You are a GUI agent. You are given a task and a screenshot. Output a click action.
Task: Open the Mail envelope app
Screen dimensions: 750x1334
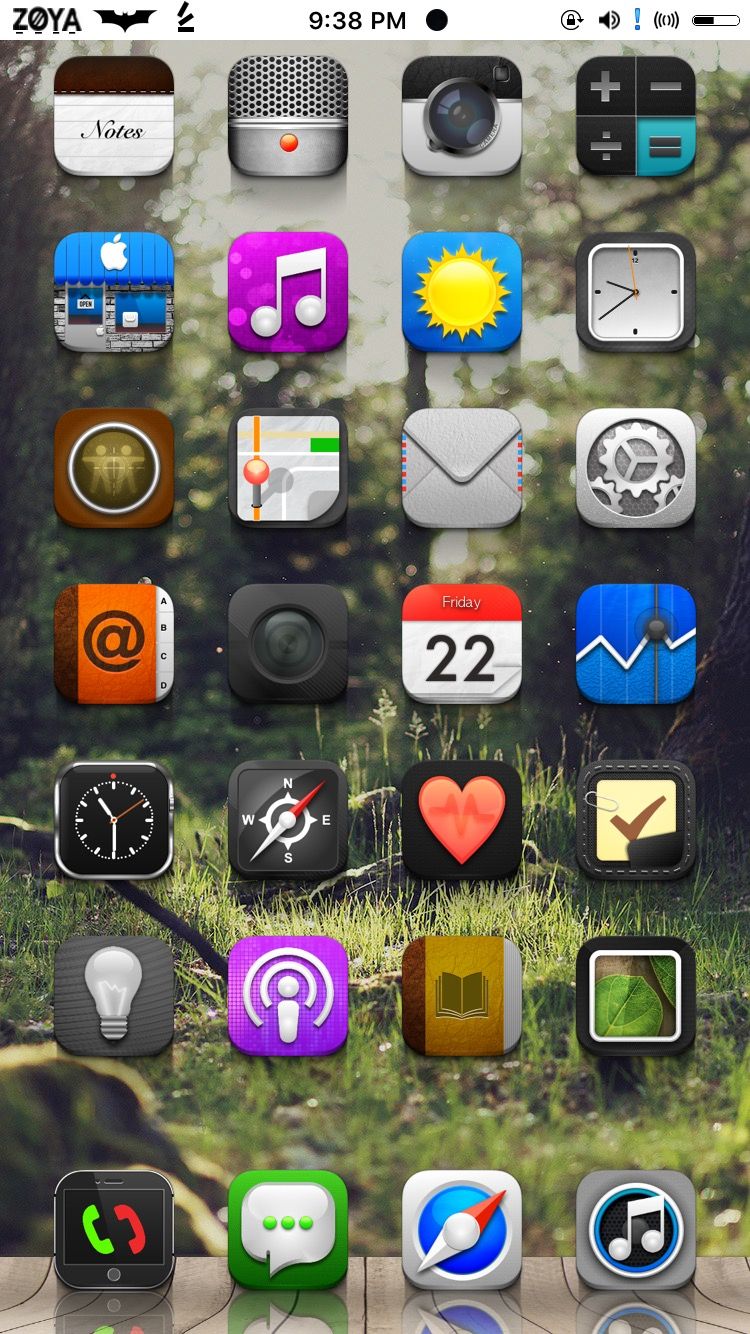coord(462,468)
